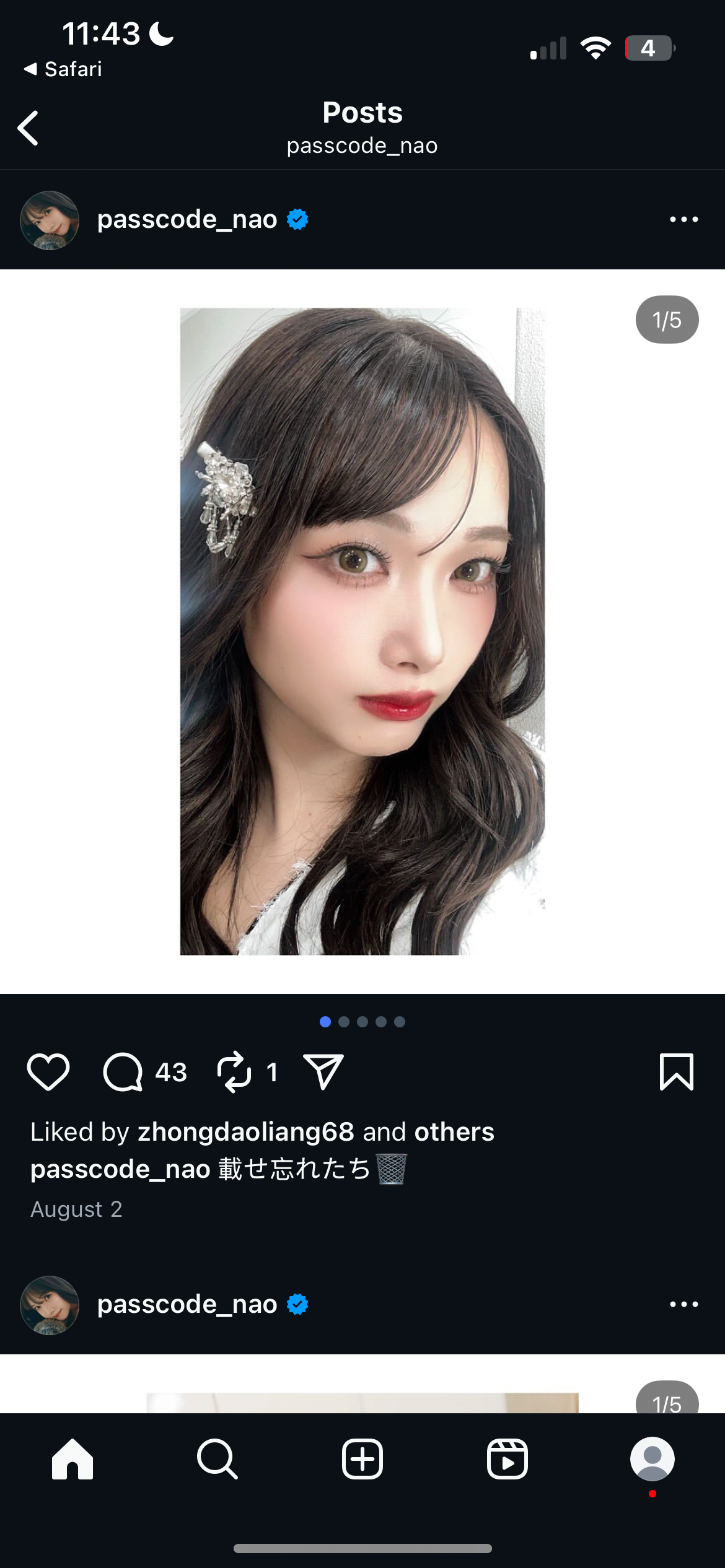Open the Search tab
The width and height of the screenshot is (725, 1568).
217,1459
